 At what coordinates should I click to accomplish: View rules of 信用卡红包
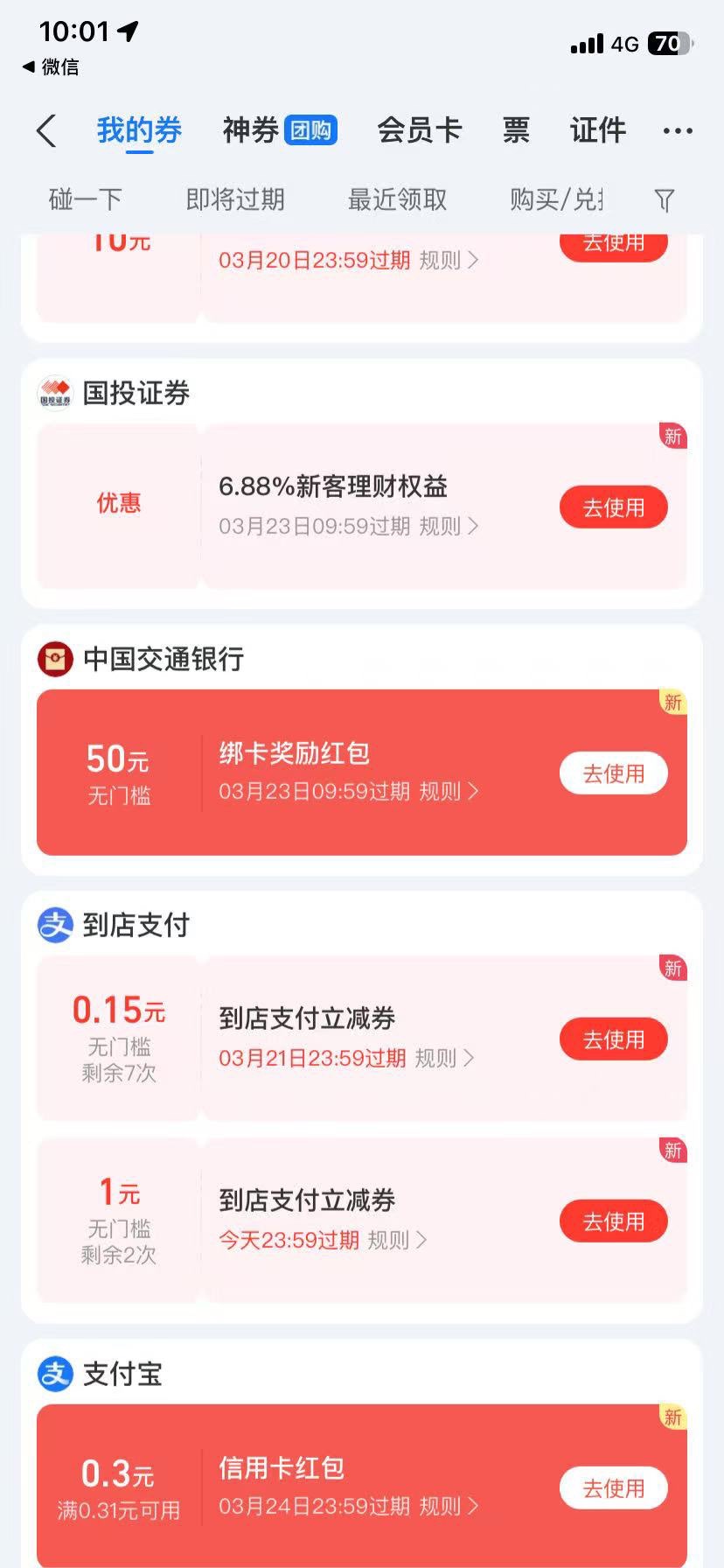(449, 1507)
